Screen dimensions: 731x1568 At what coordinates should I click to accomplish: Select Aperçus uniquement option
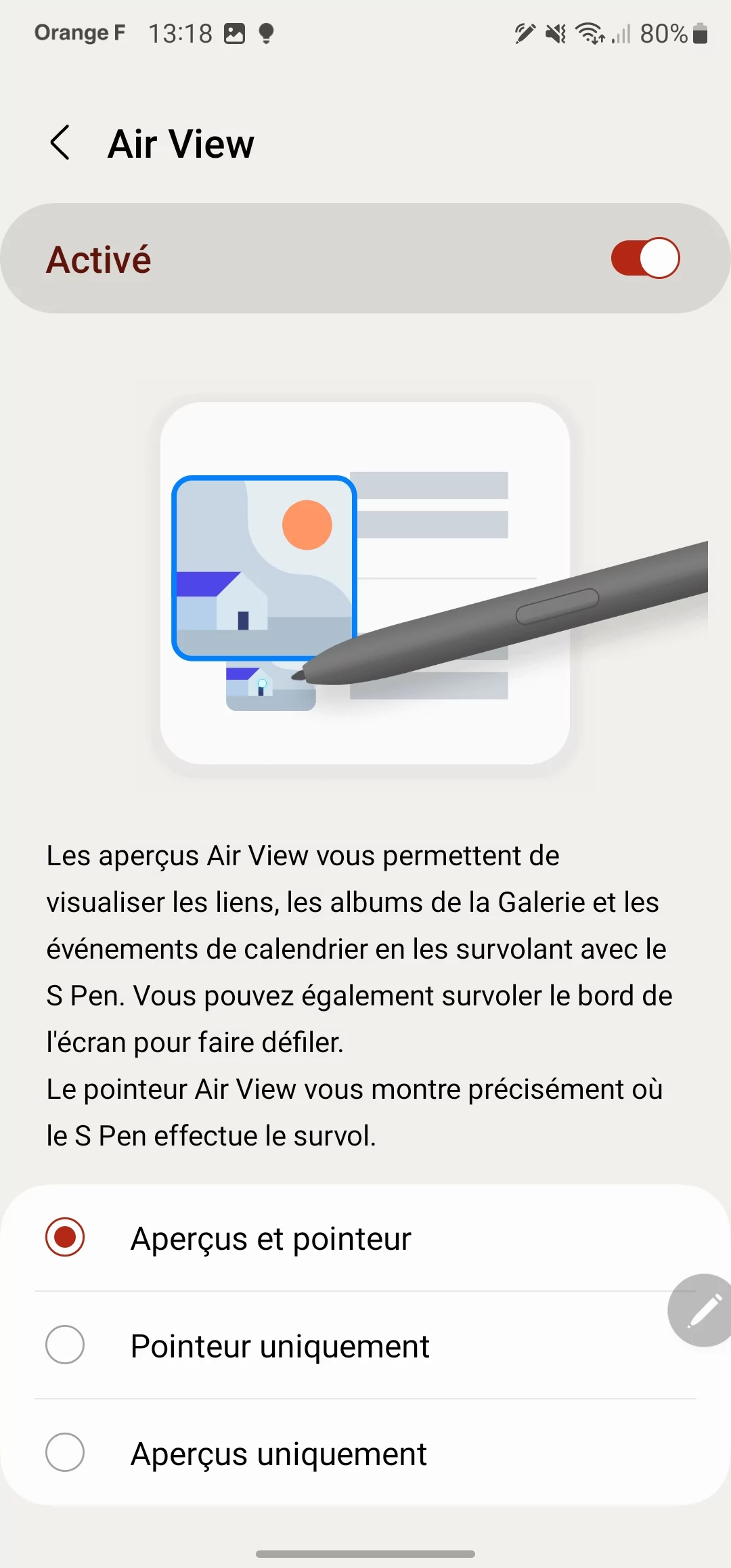(65, 1452)
